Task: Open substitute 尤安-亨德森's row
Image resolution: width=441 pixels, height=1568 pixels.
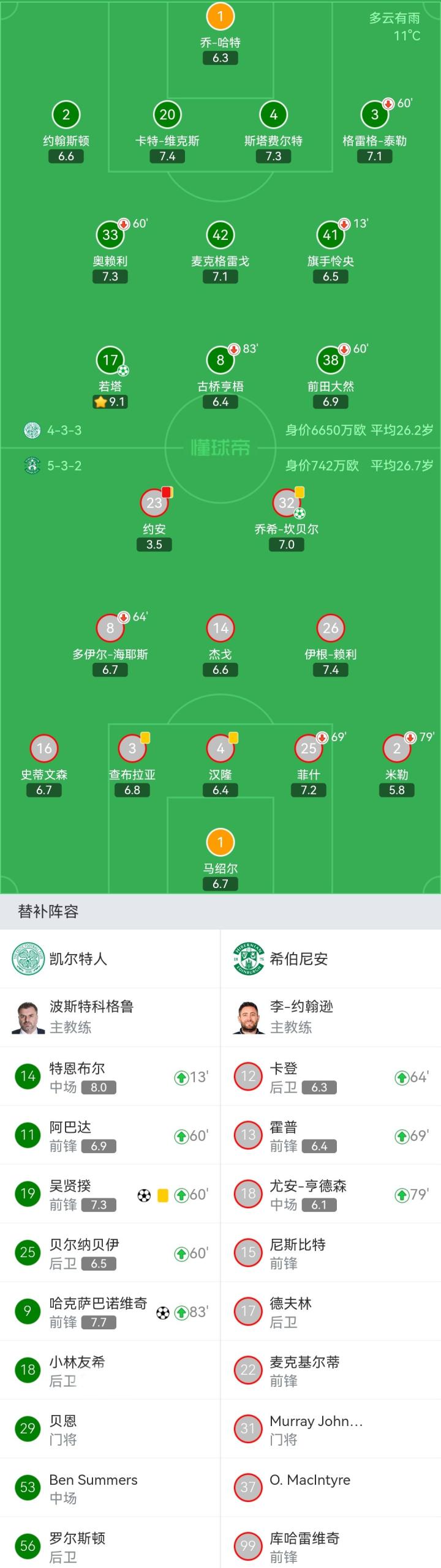Action: (331, 1194)
